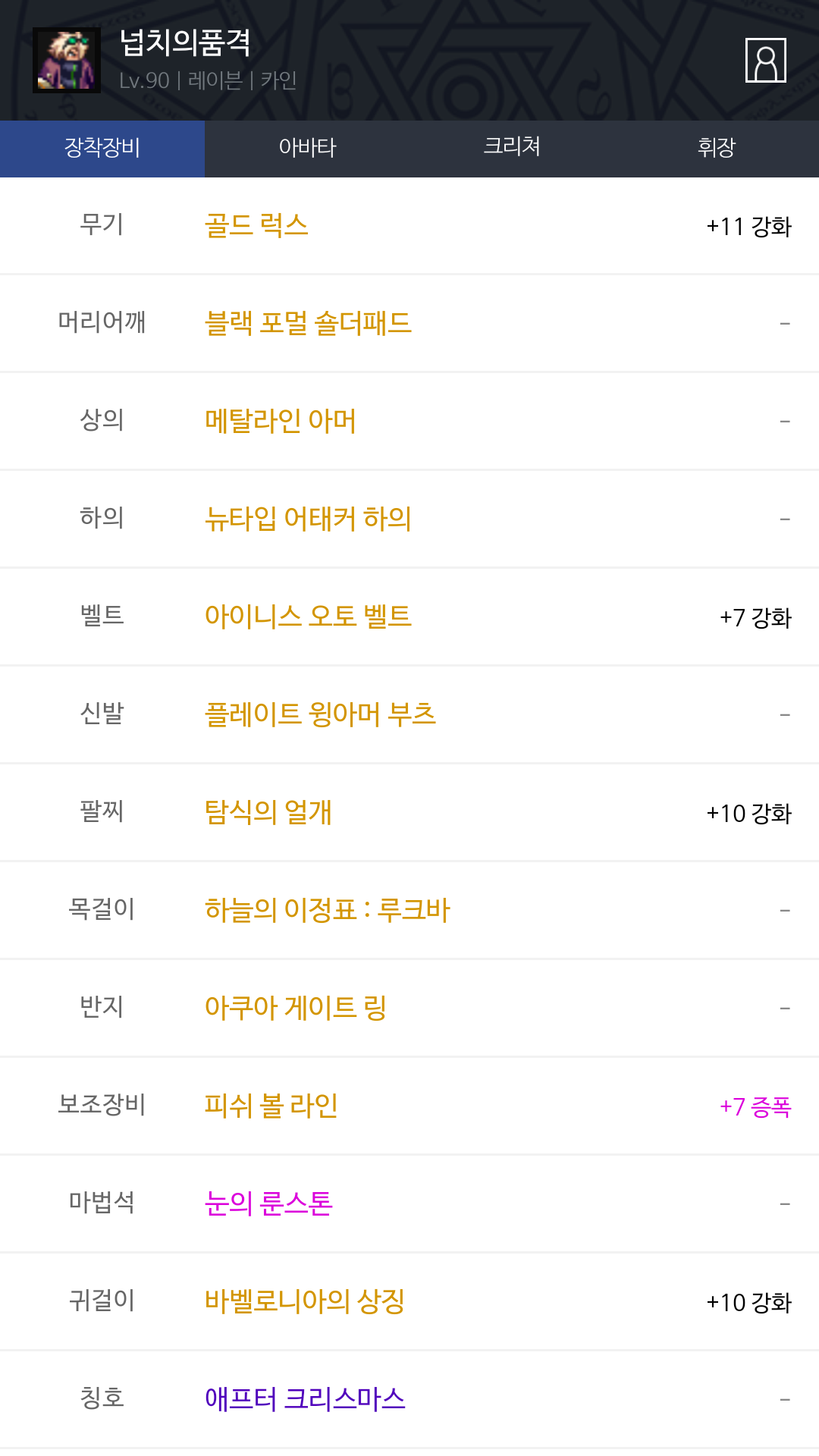
Task: Open the 피쉬 볼 라인 item
Action: 271,1106
